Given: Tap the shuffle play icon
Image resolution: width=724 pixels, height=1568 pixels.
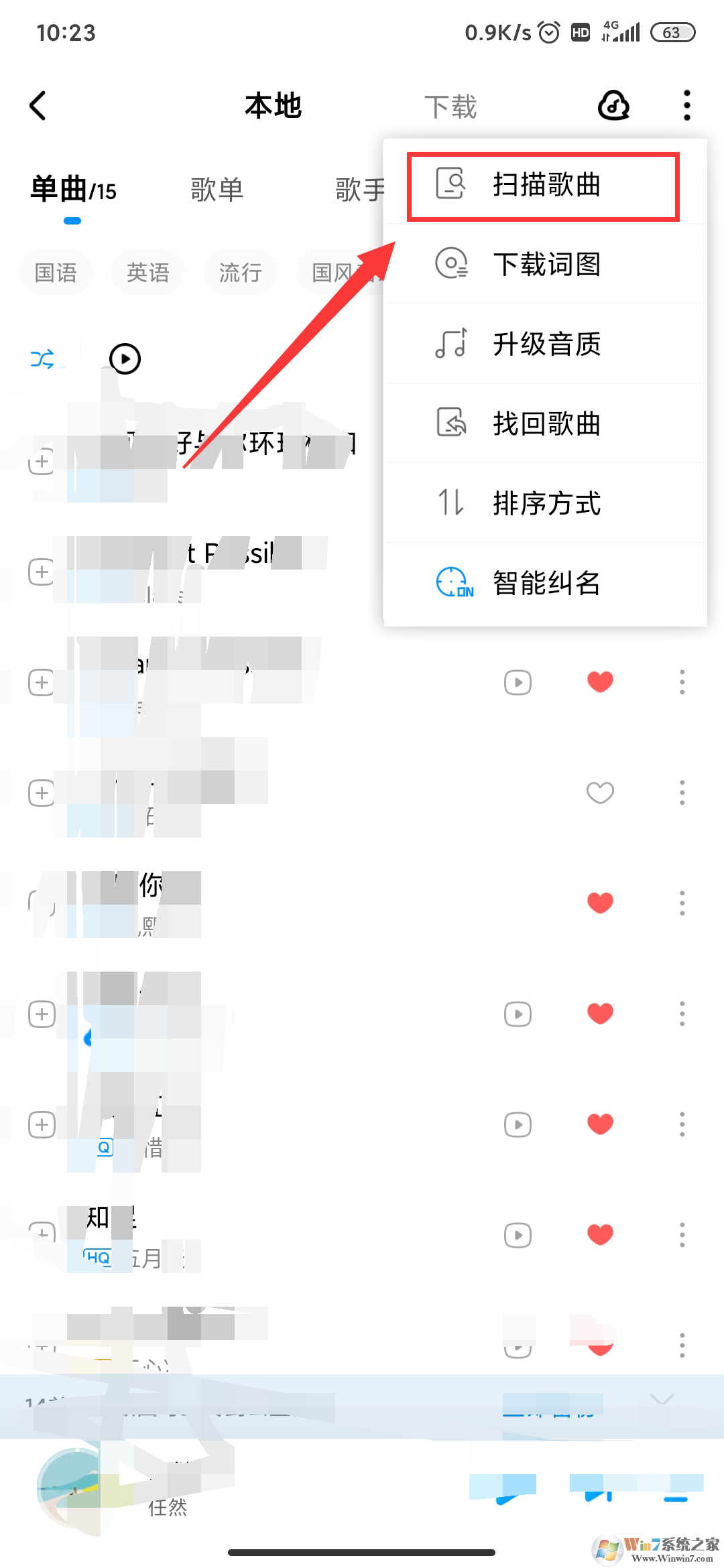Looking at the screenshot, I should (42, 358).
